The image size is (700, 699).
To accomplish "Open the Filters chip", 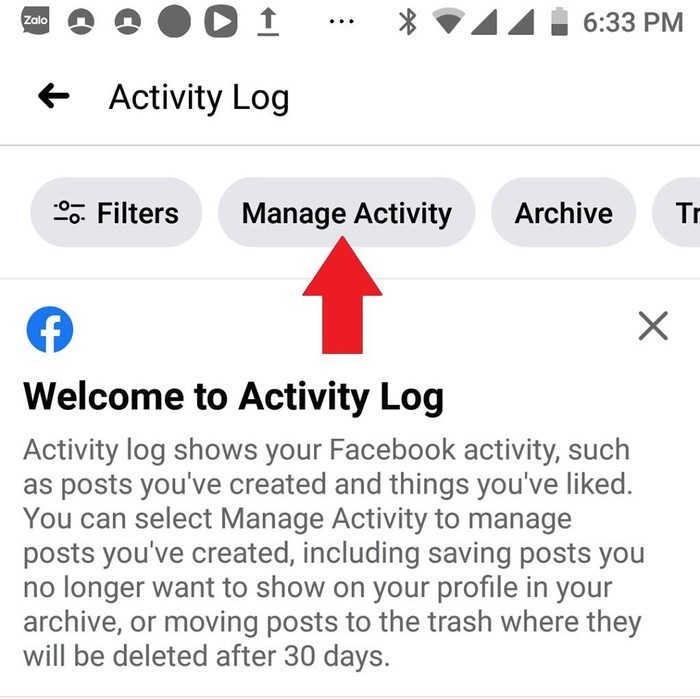I will 117,213.
